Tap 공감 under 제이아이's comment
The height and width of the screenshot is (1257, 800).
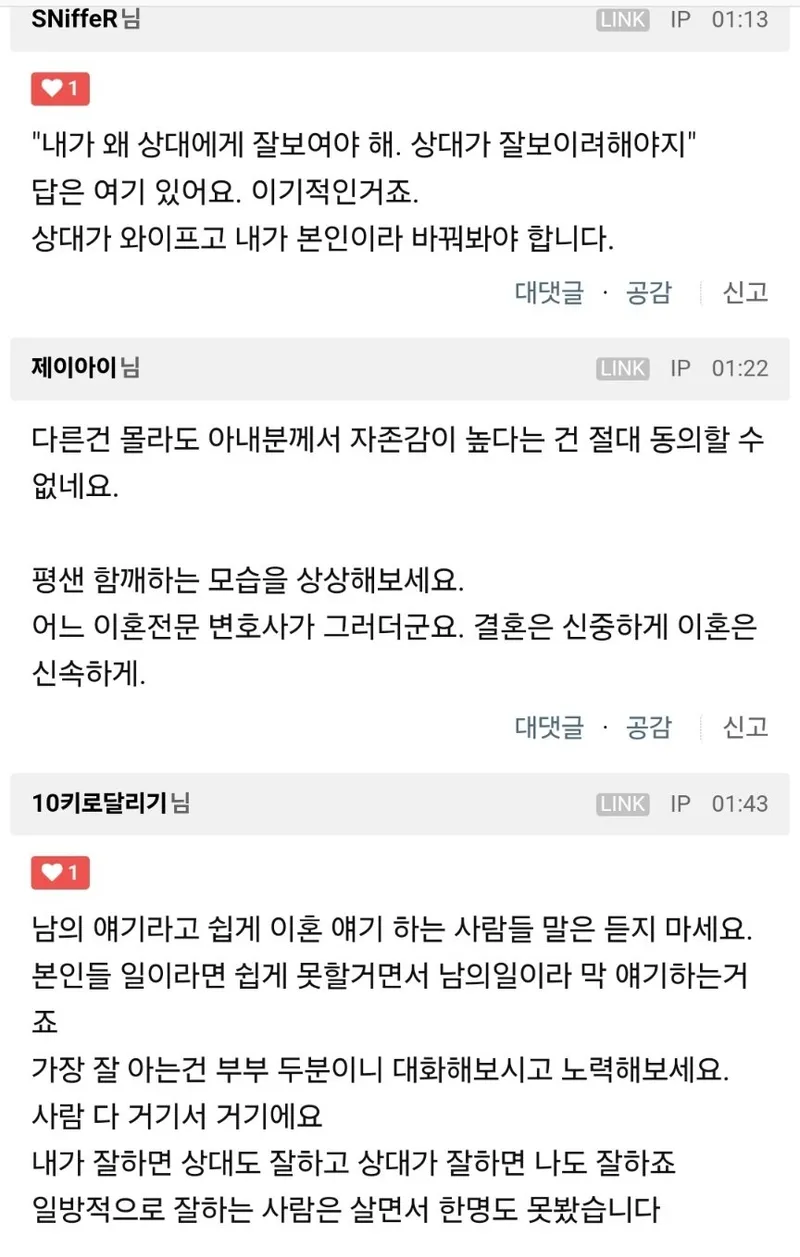(648, 727)
